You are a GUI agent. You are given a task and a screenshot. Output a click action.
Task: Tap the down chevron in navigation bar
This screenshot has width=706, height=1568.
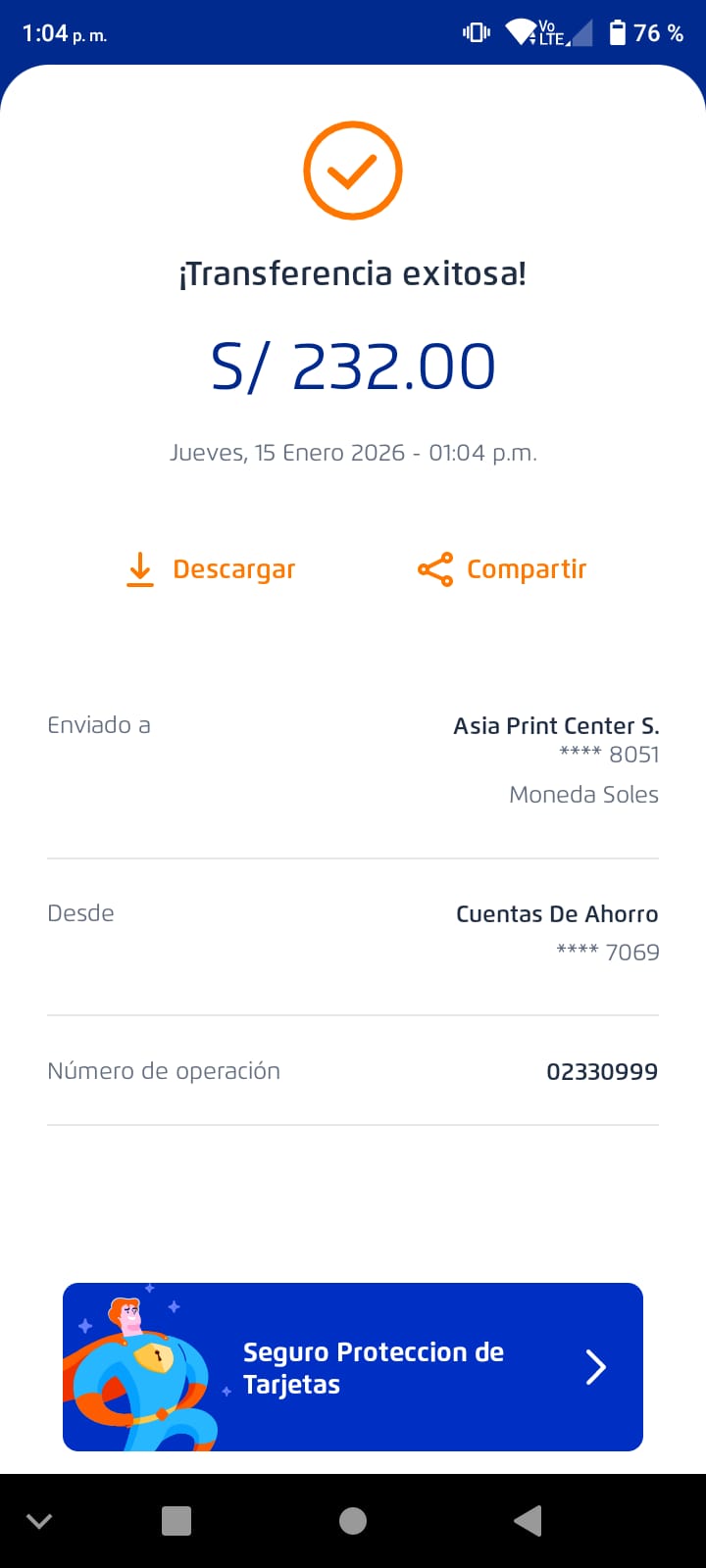[39, 1520]
